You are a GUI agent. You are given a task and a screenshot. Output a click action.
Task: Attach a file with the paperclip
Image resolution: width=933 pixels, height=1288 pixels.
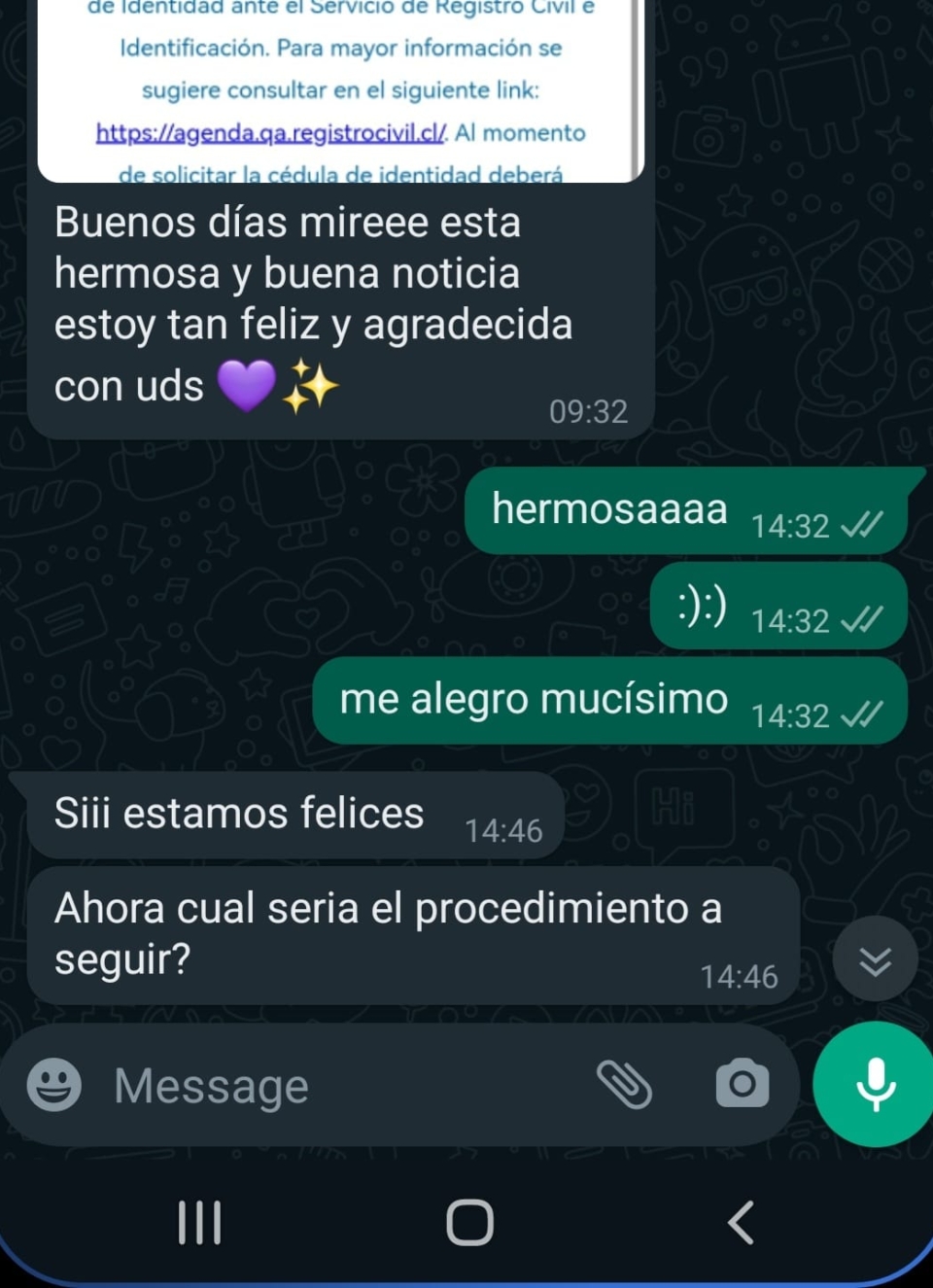623,1084
